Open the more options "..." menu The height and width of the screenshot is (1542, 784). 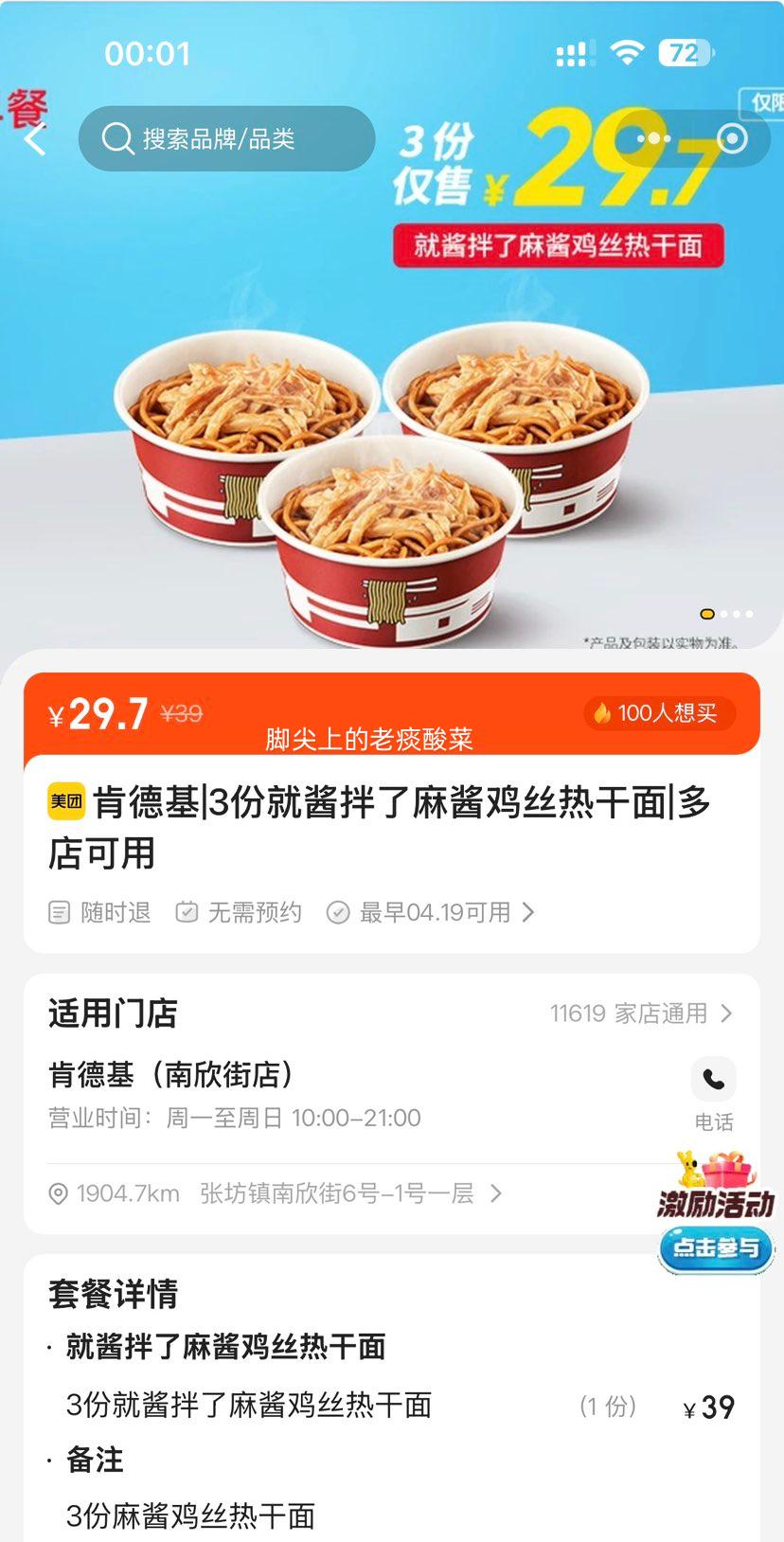651,138
